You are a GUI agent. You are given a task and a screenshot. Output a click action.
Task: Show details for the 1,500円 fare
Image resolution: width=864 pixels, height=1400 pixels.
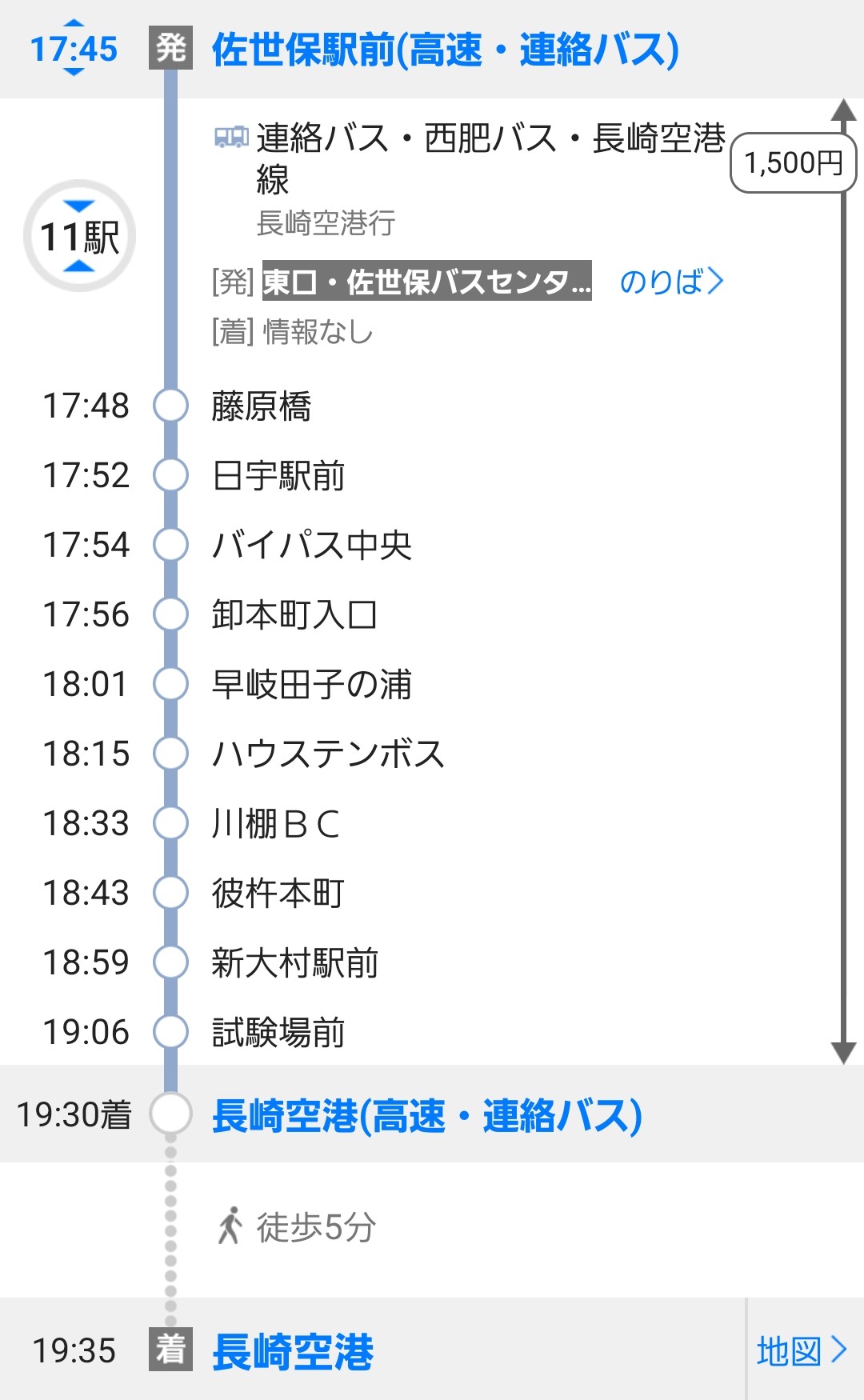tap(793, 163)
